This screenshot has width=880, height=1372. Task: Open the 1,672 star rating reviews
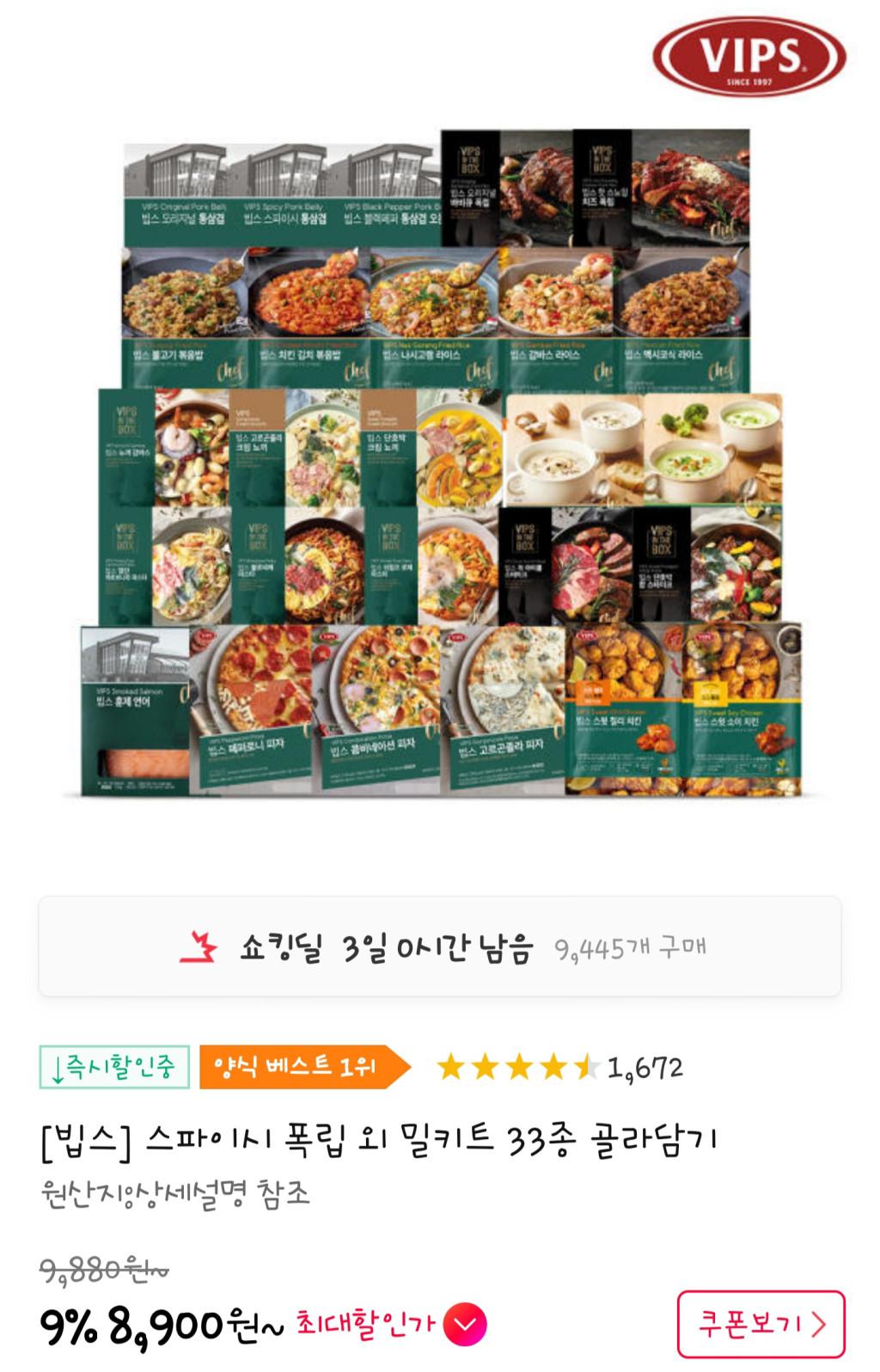[x=559, y=1068]
